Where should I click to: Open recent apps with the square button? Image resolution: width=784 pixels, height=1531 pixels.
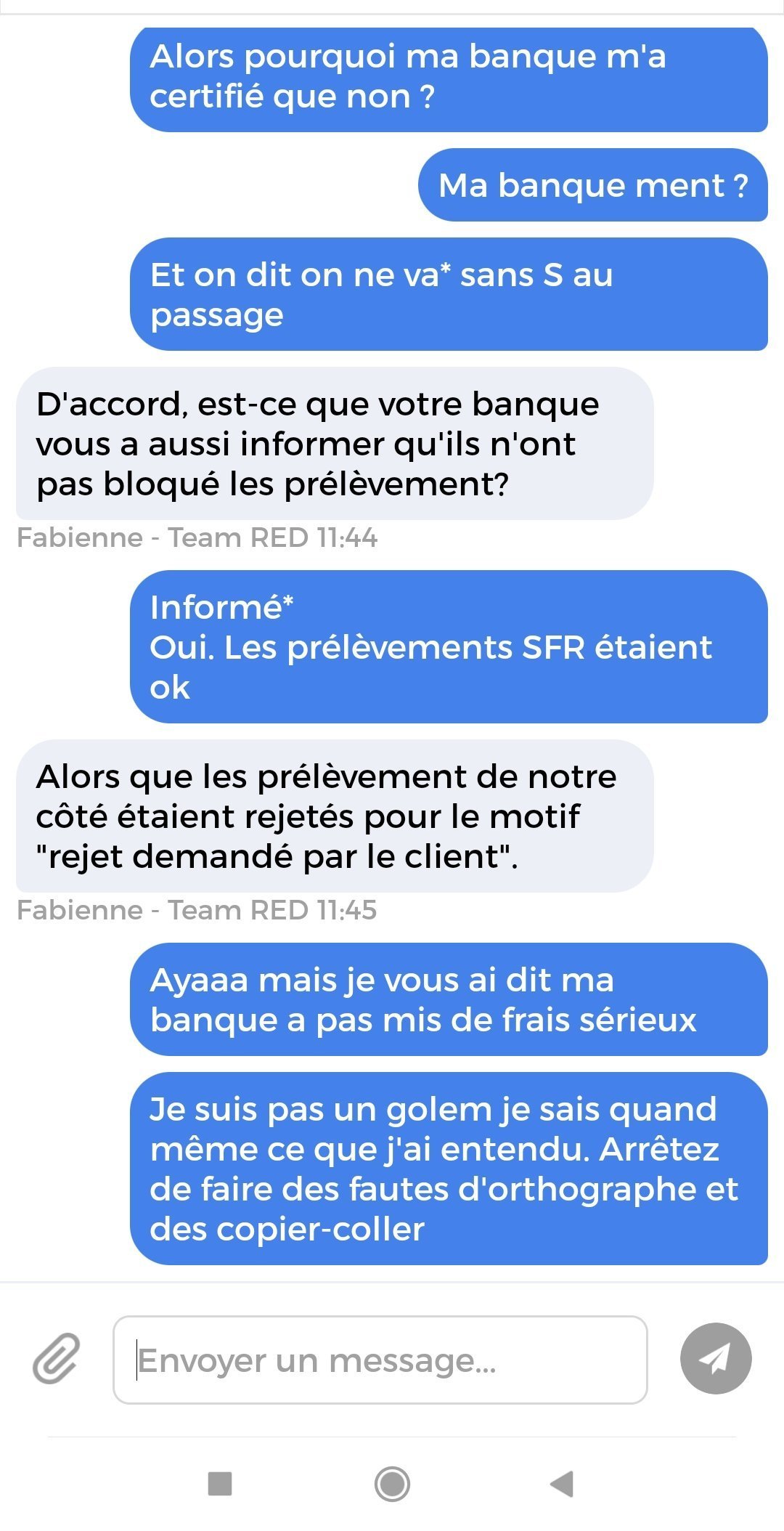(x=220, y=1484)
